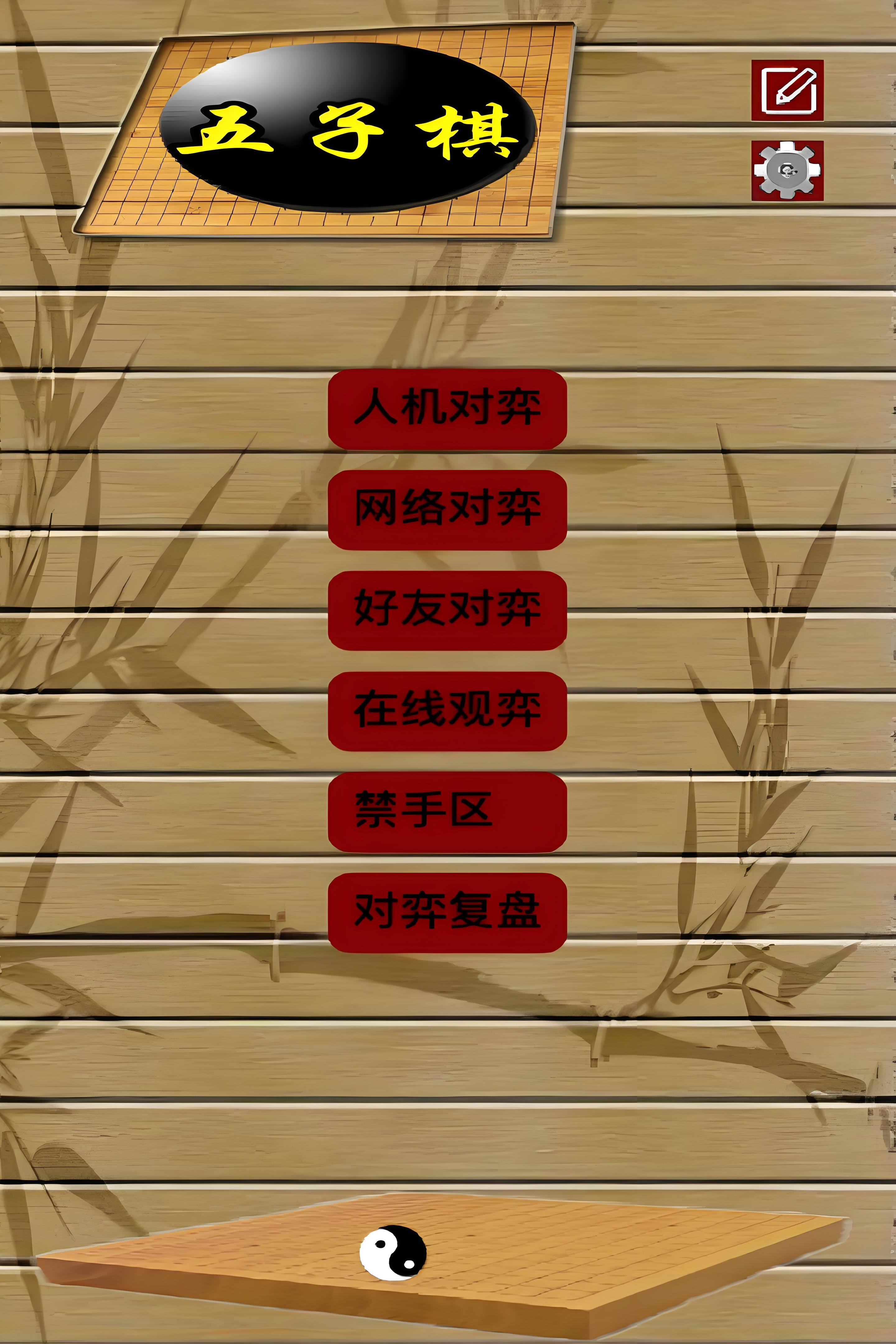Start 人机对弈 game against computer
Viewport: 896px width, 1344px height.
[447, 409]
